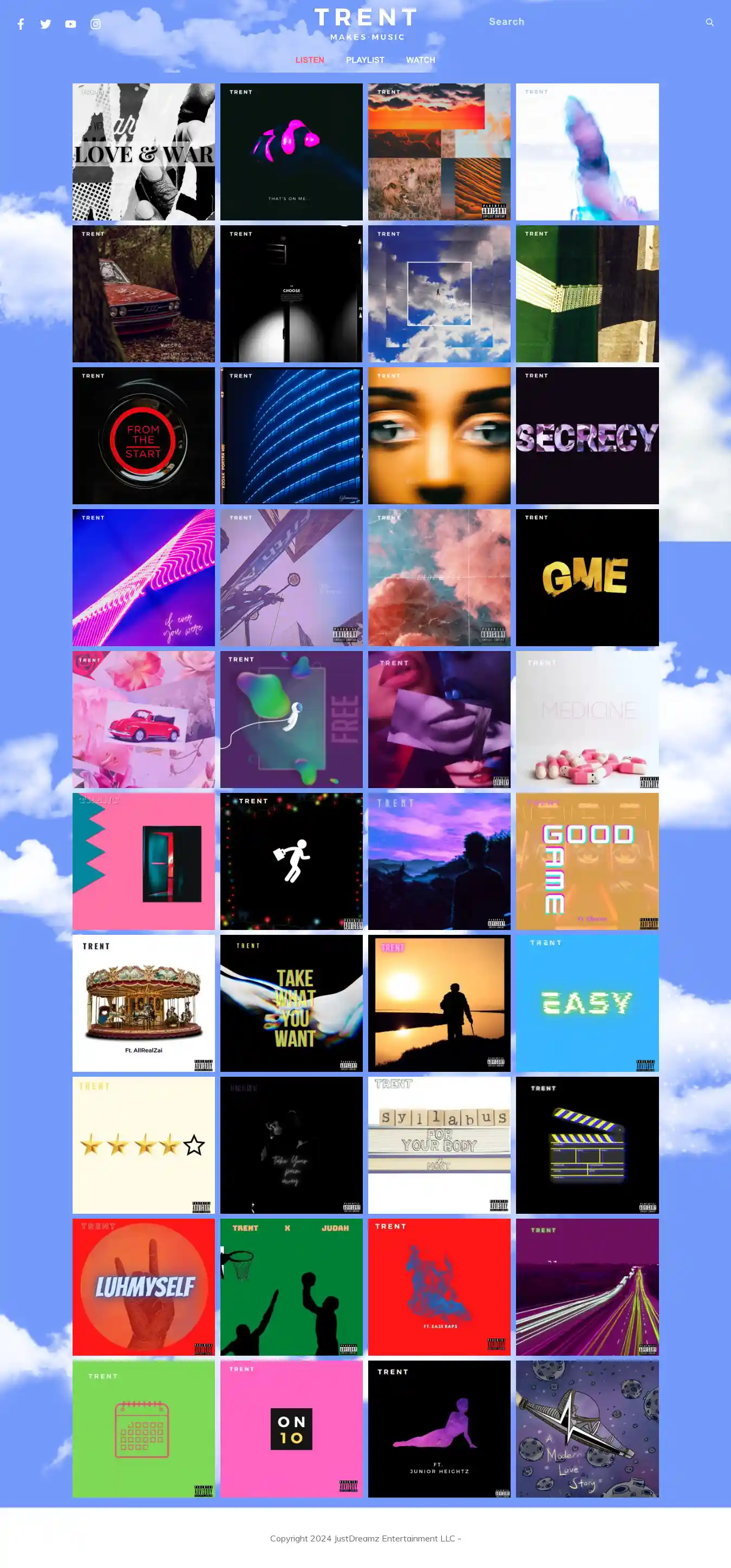Select the Easy blue cover
The image size is (731, 1568).
point(587,1003)
